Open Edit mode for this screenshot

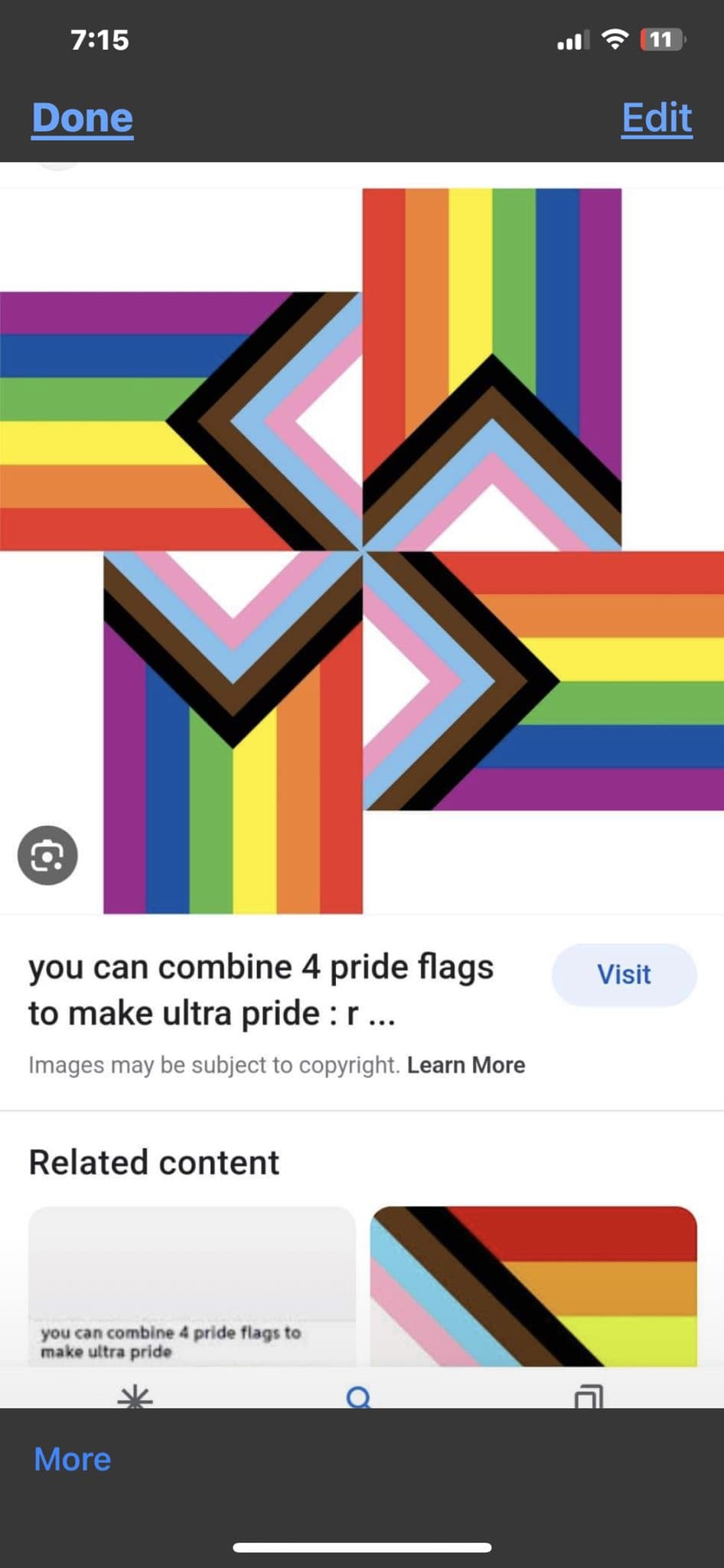656,119
